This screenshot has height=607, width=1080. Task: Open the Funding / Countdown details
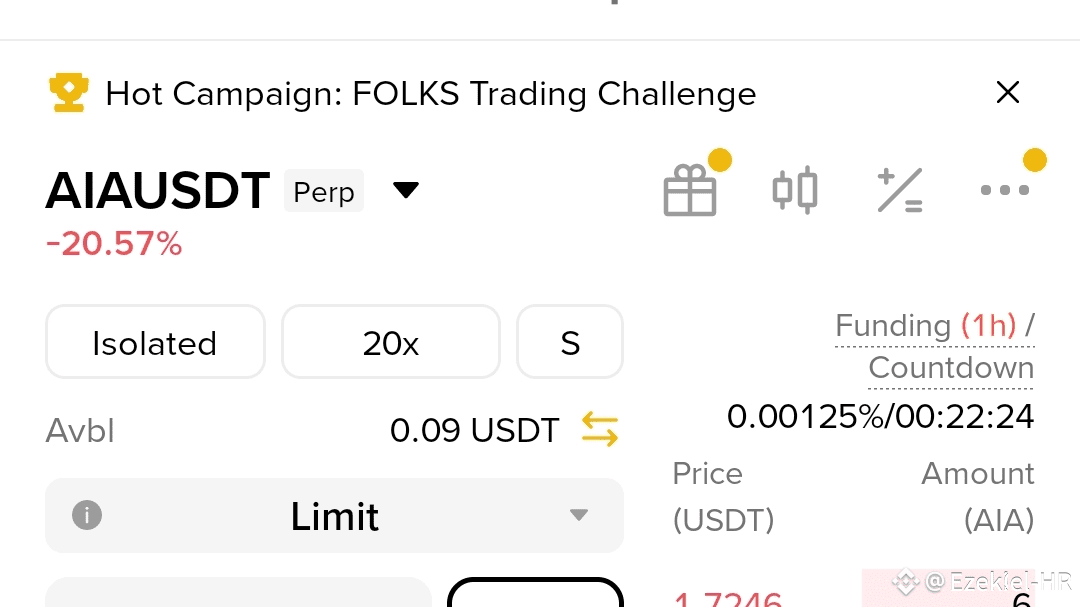click(x=935, y=346)
